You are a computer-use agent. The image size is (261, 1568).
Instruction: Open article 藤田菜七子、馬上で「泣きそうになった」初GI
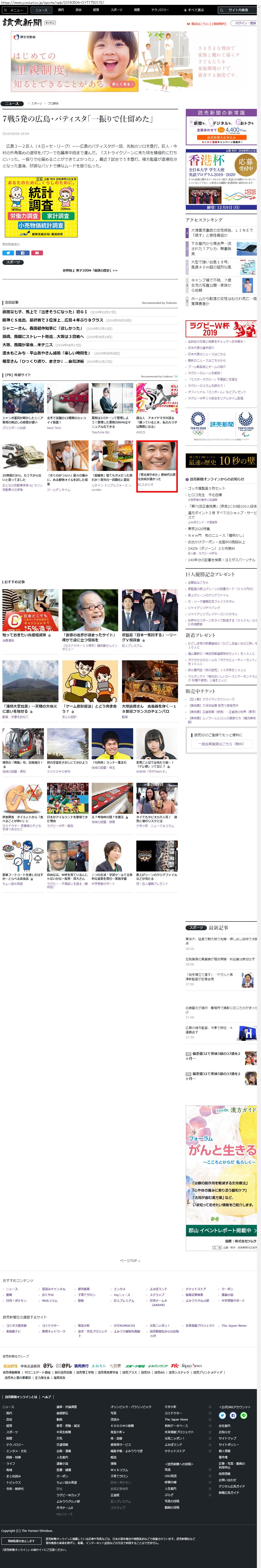click(x=45, y=312)
